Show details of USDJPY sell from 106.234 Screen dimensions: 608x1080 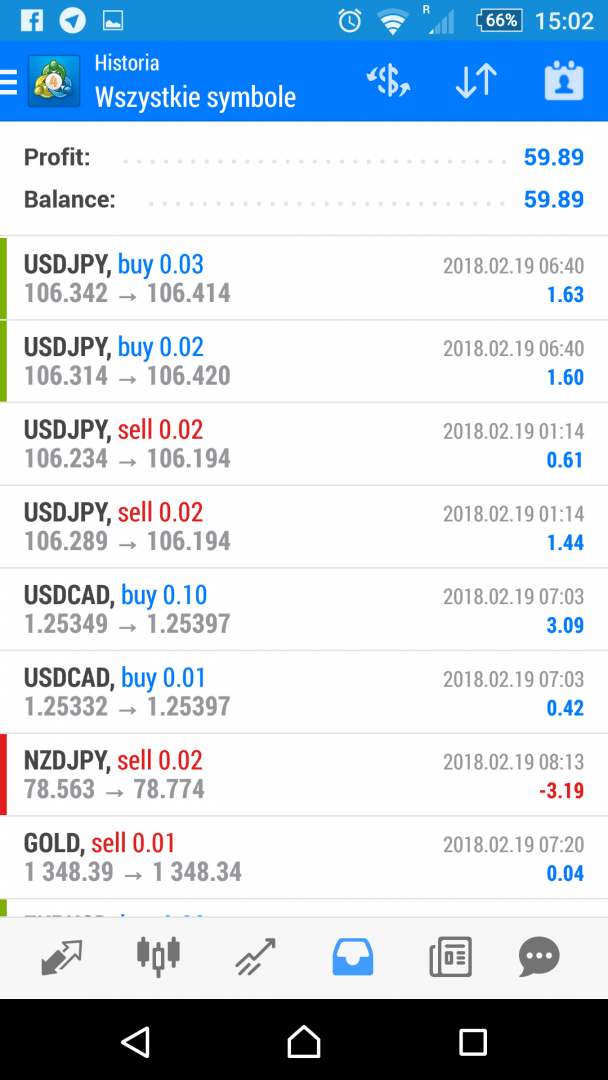(304, 445)
